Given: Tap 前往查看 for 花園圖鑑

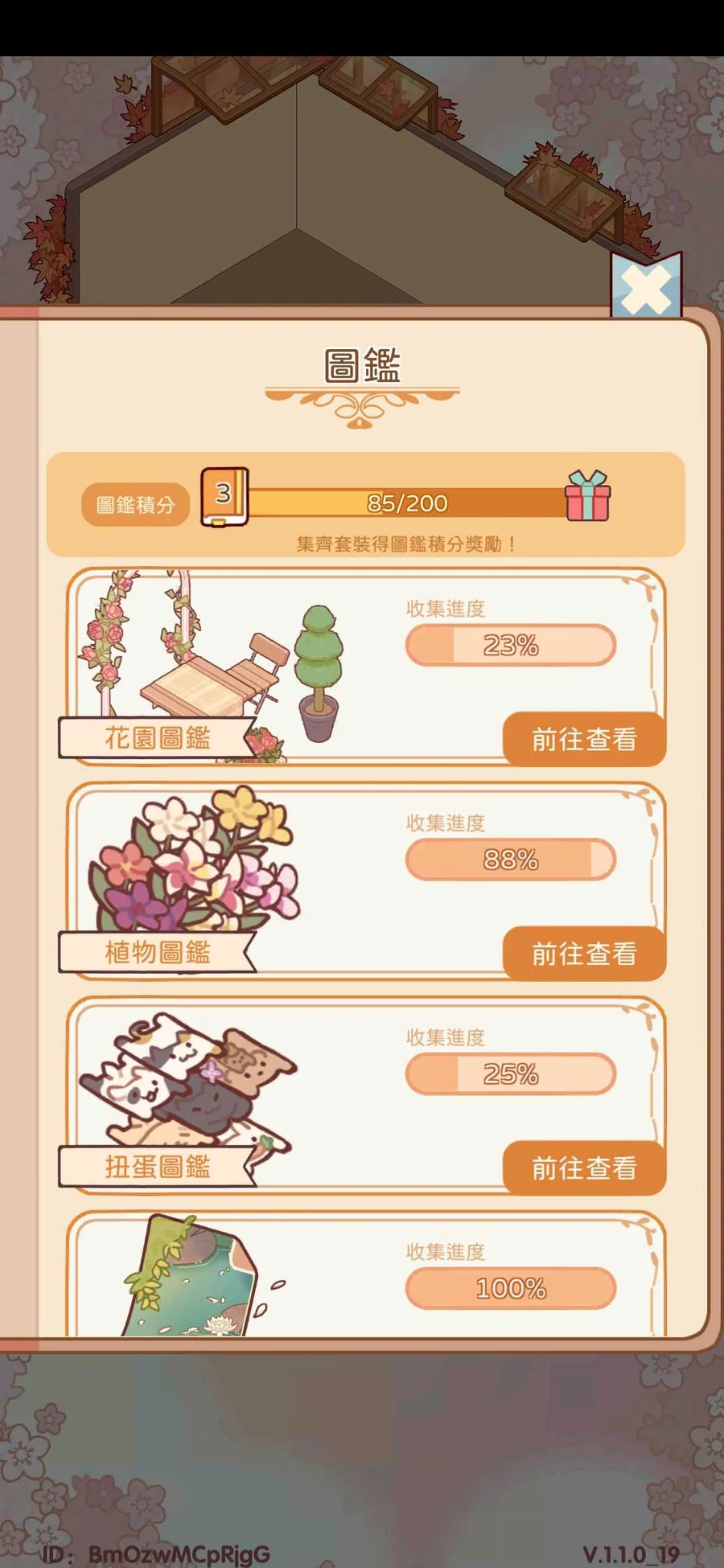Looking at the screenshot, I should tap(584, 739).
